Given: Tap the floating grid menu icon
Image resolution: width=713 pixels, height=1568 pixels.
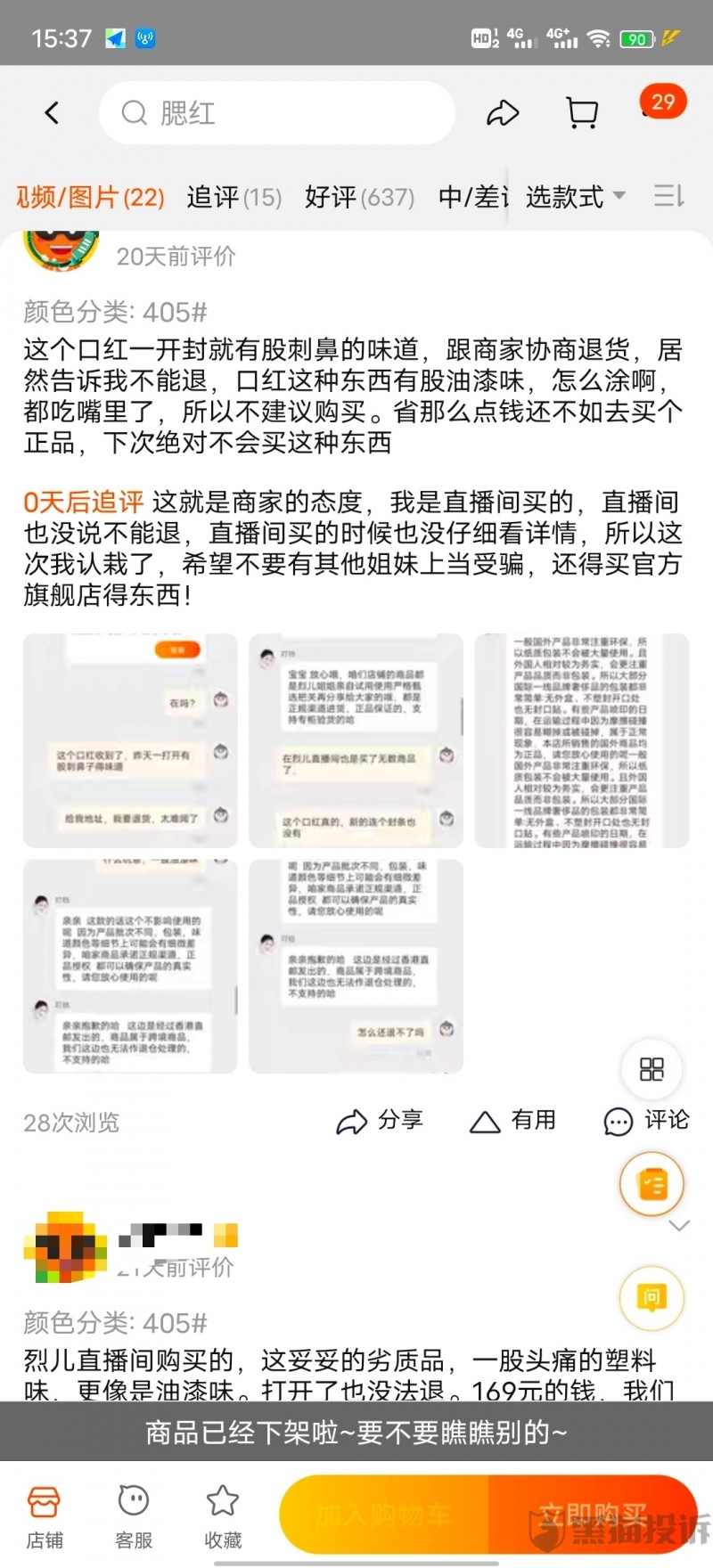Looking at the screenshot, I should 652,1069.
